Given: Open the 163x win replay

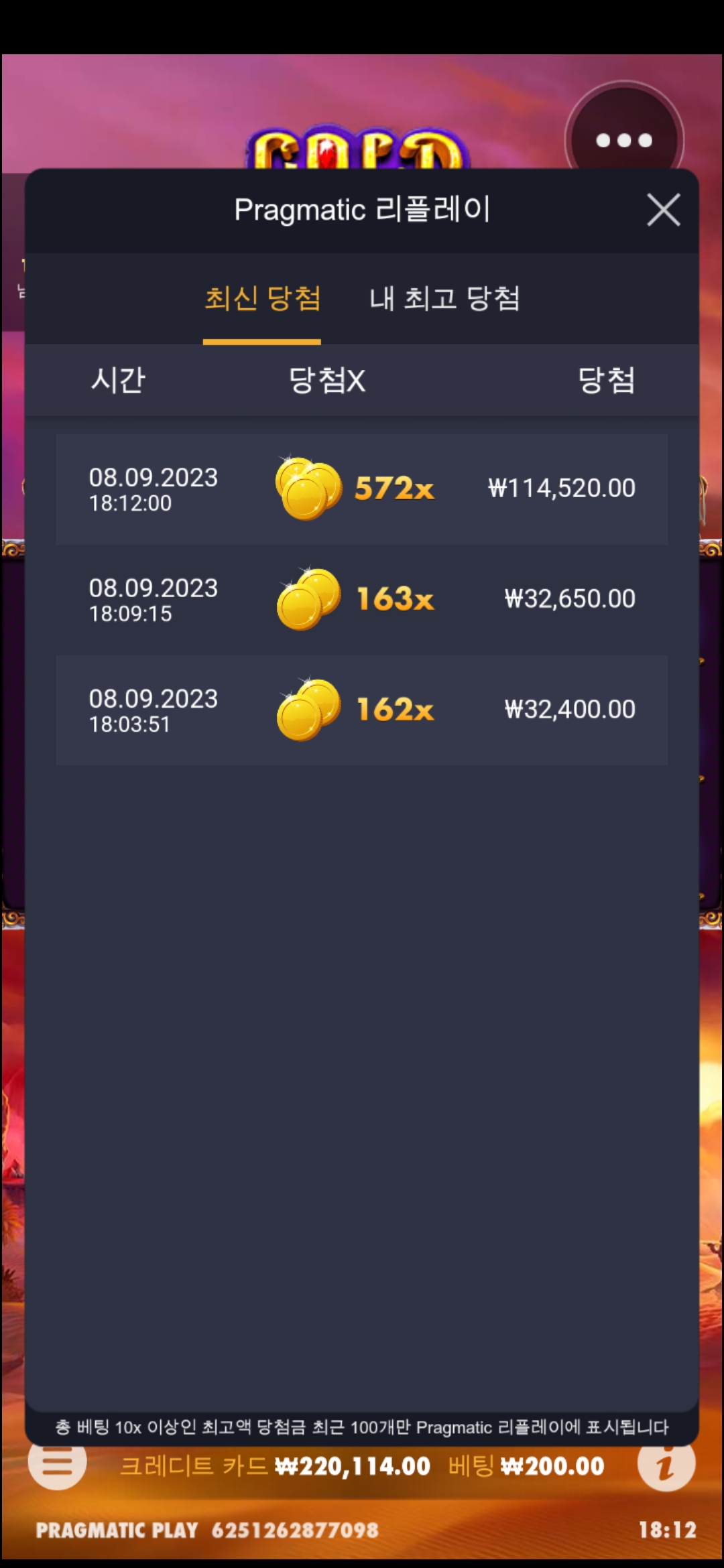Looking at the screenshot, I should coord(362,600).
